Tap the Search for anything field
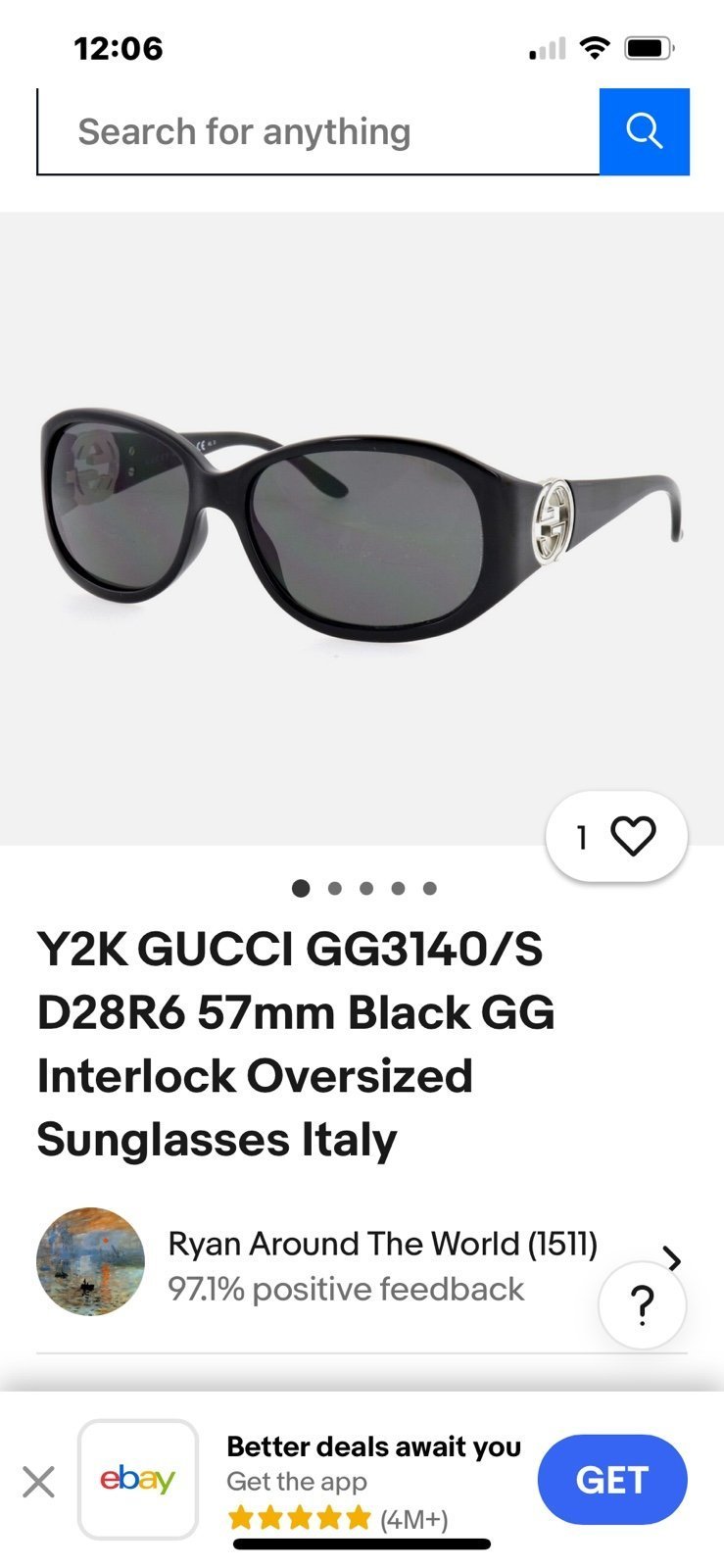This screenshot has height=1568, width=724. coord(318,131)
